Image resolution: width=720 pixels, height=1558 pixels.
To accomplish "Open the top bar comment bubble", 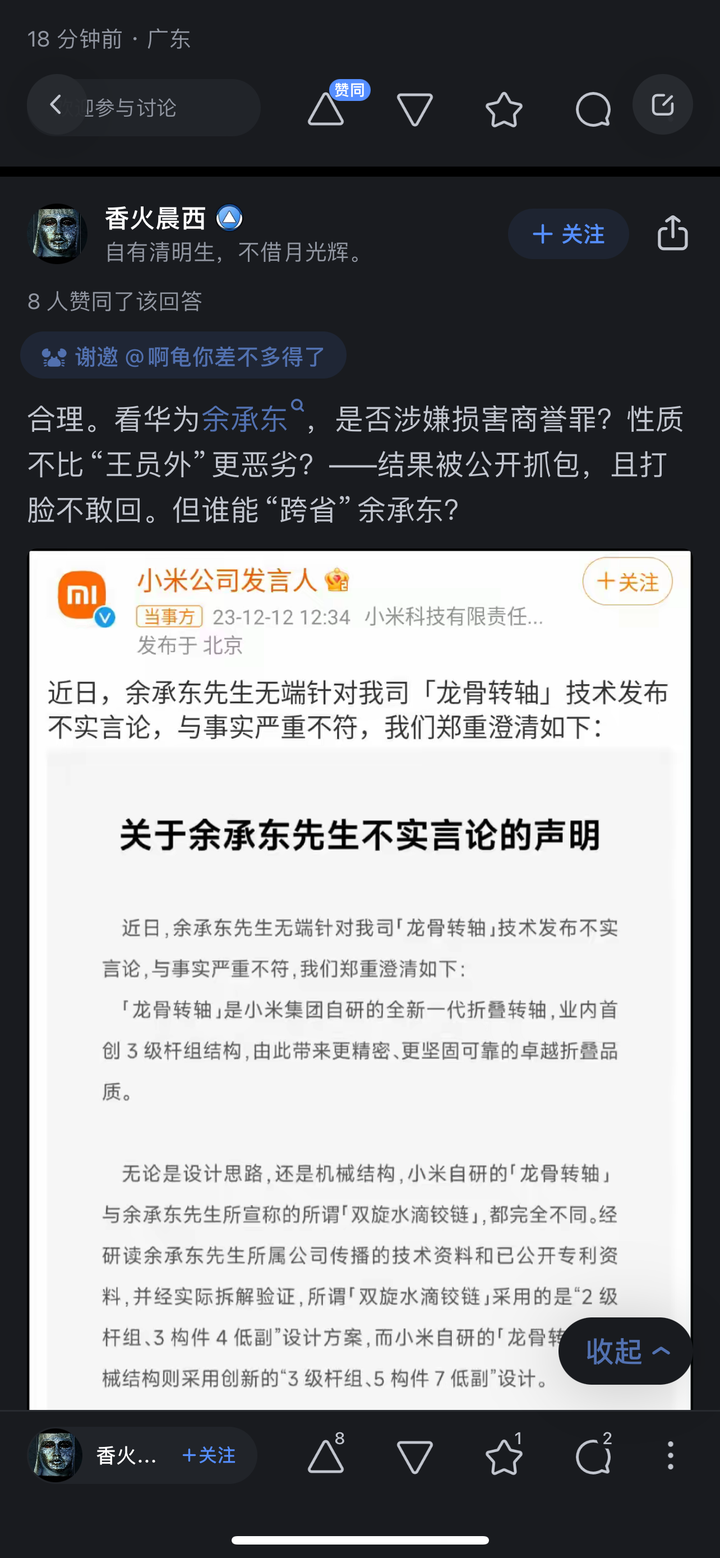I will tap(593, 110).
